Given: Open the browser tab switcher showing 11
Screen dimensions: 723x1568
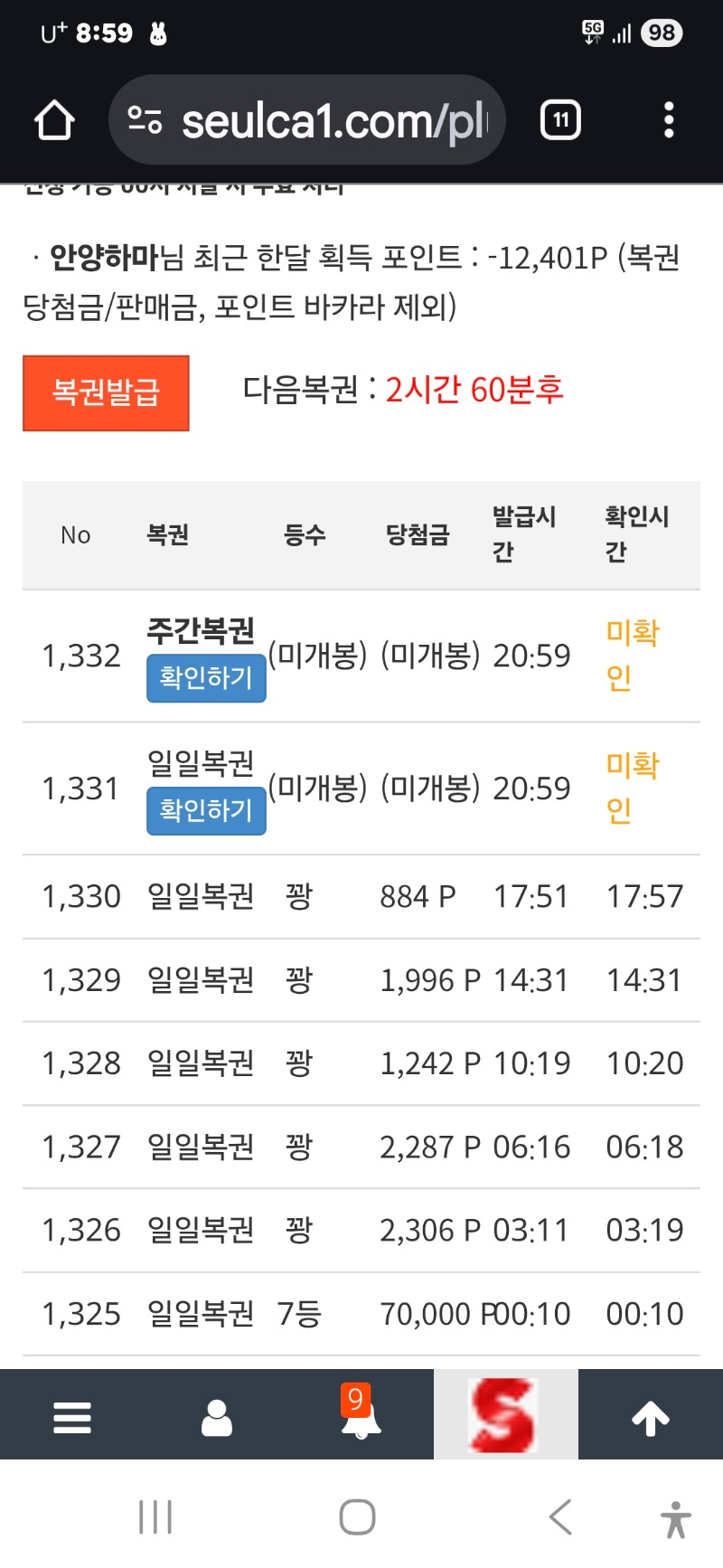Looking at the screenshot, I should [560, 120].
